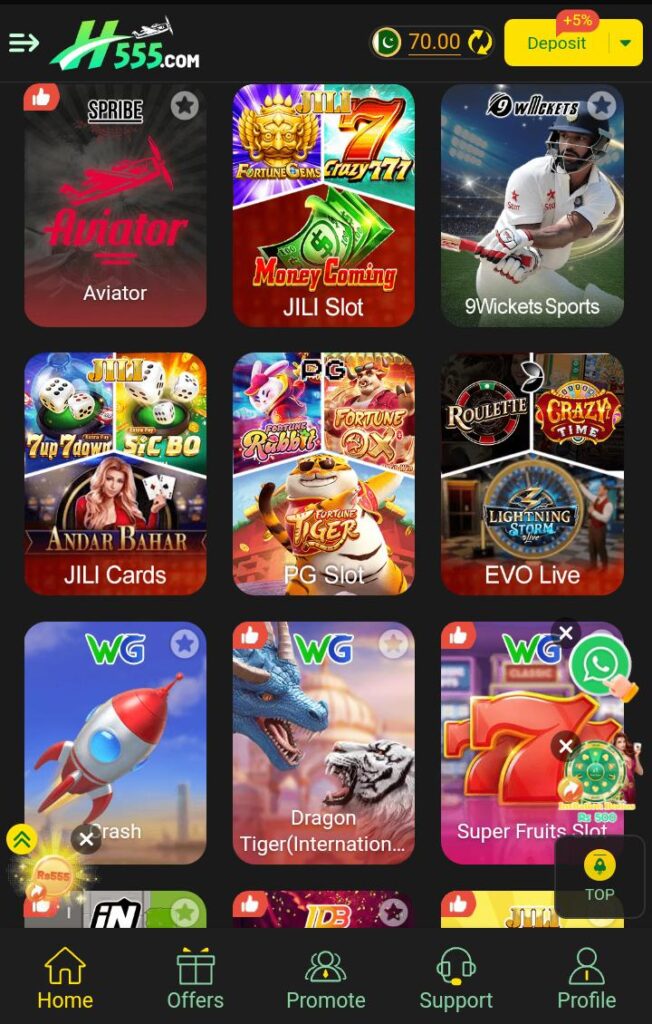Screen dimensions: 652x1024
Task: Close the Rs555 floating bonus badge
Action: [x=86, y=839]
